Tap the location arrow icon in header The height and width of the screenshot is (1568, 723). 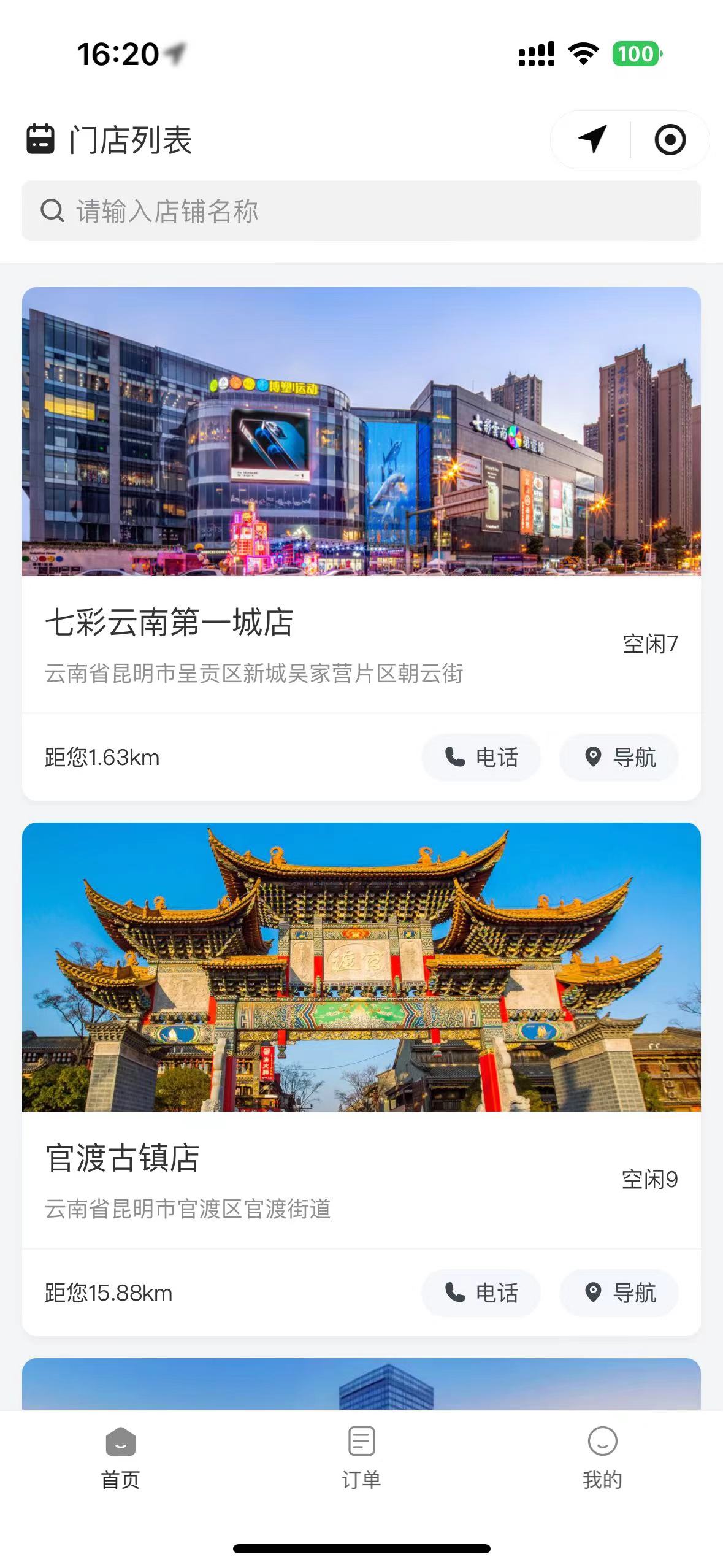592,140
